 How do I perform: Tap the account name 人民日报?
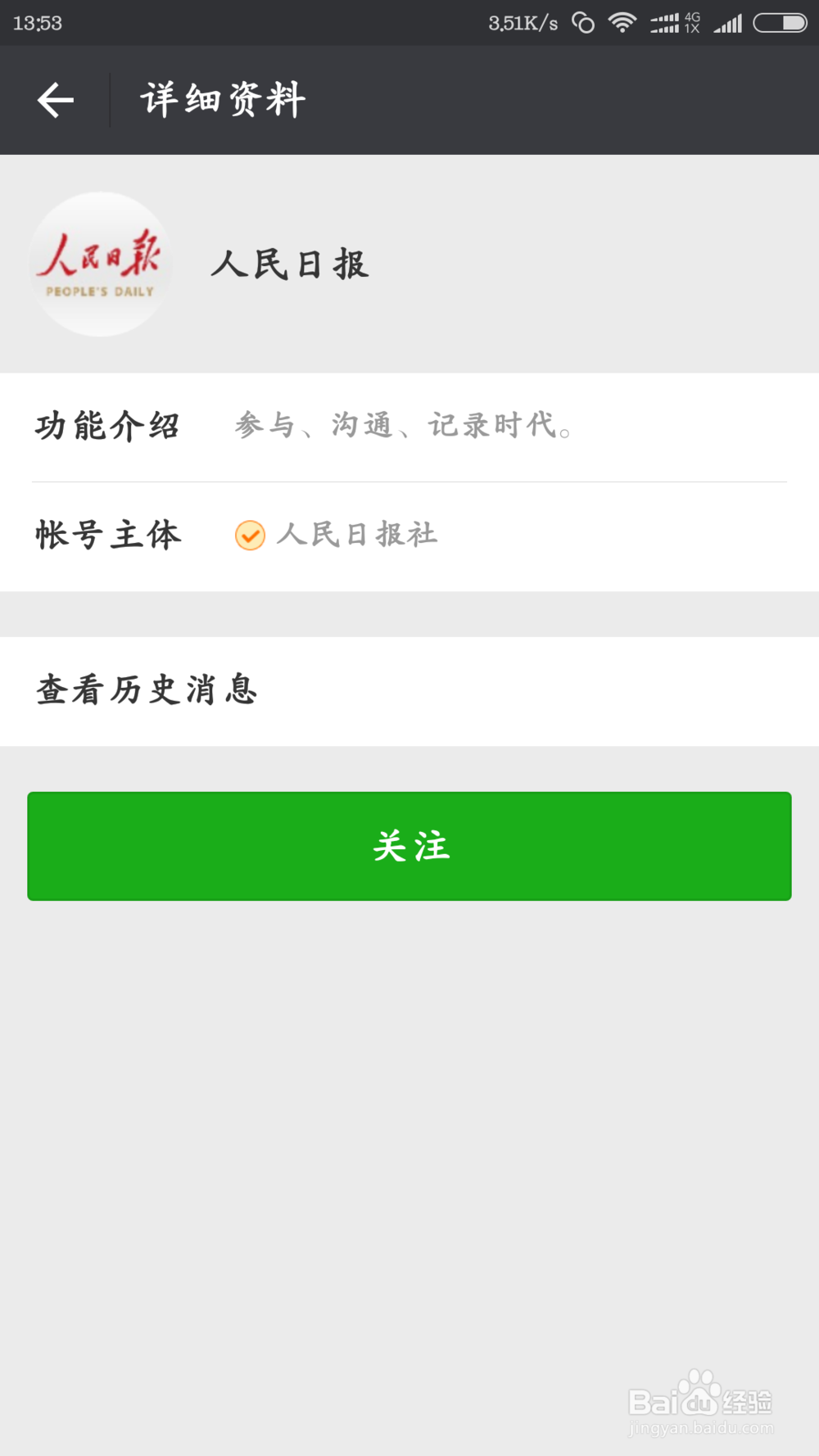291,265
